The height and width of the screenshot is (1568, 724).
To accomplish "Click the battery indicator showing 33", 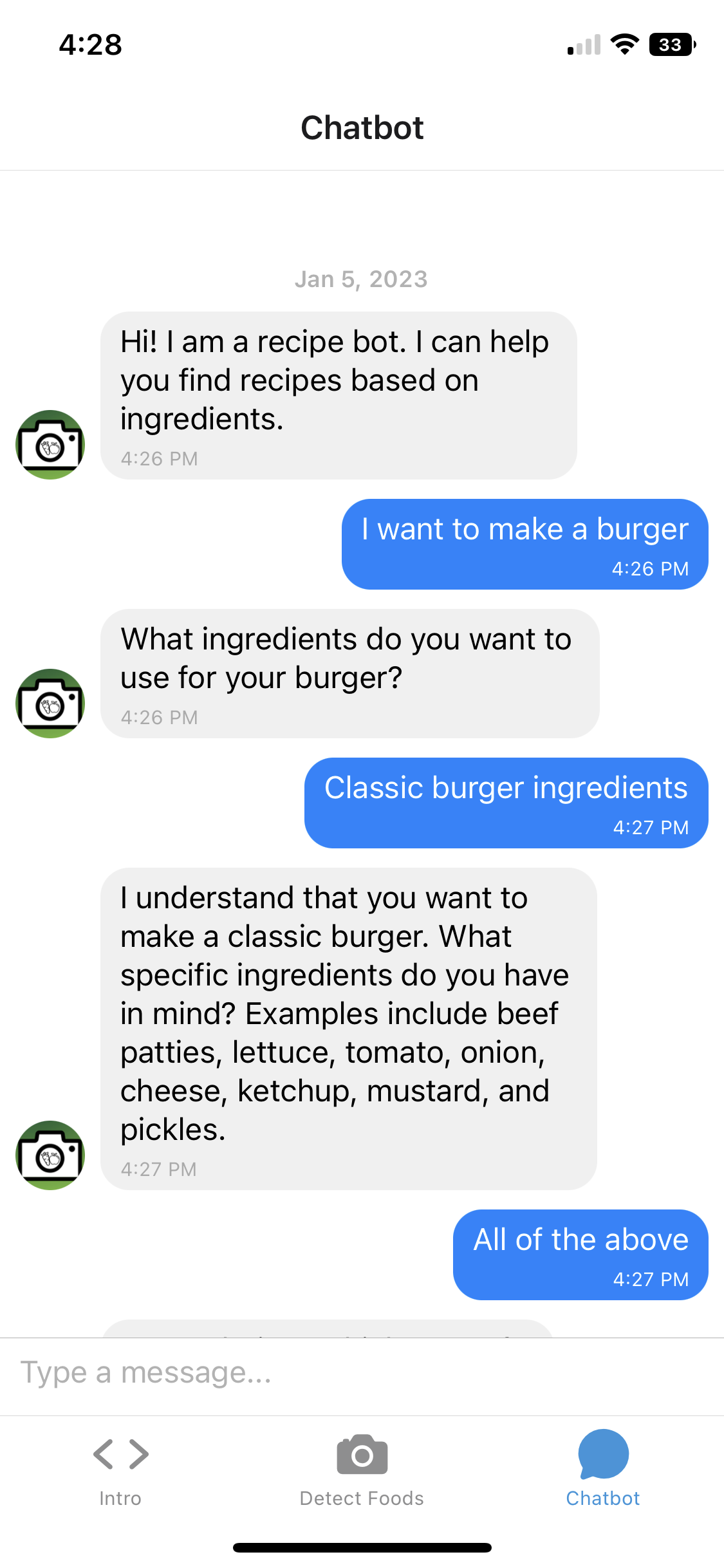I will click(671, 45).
